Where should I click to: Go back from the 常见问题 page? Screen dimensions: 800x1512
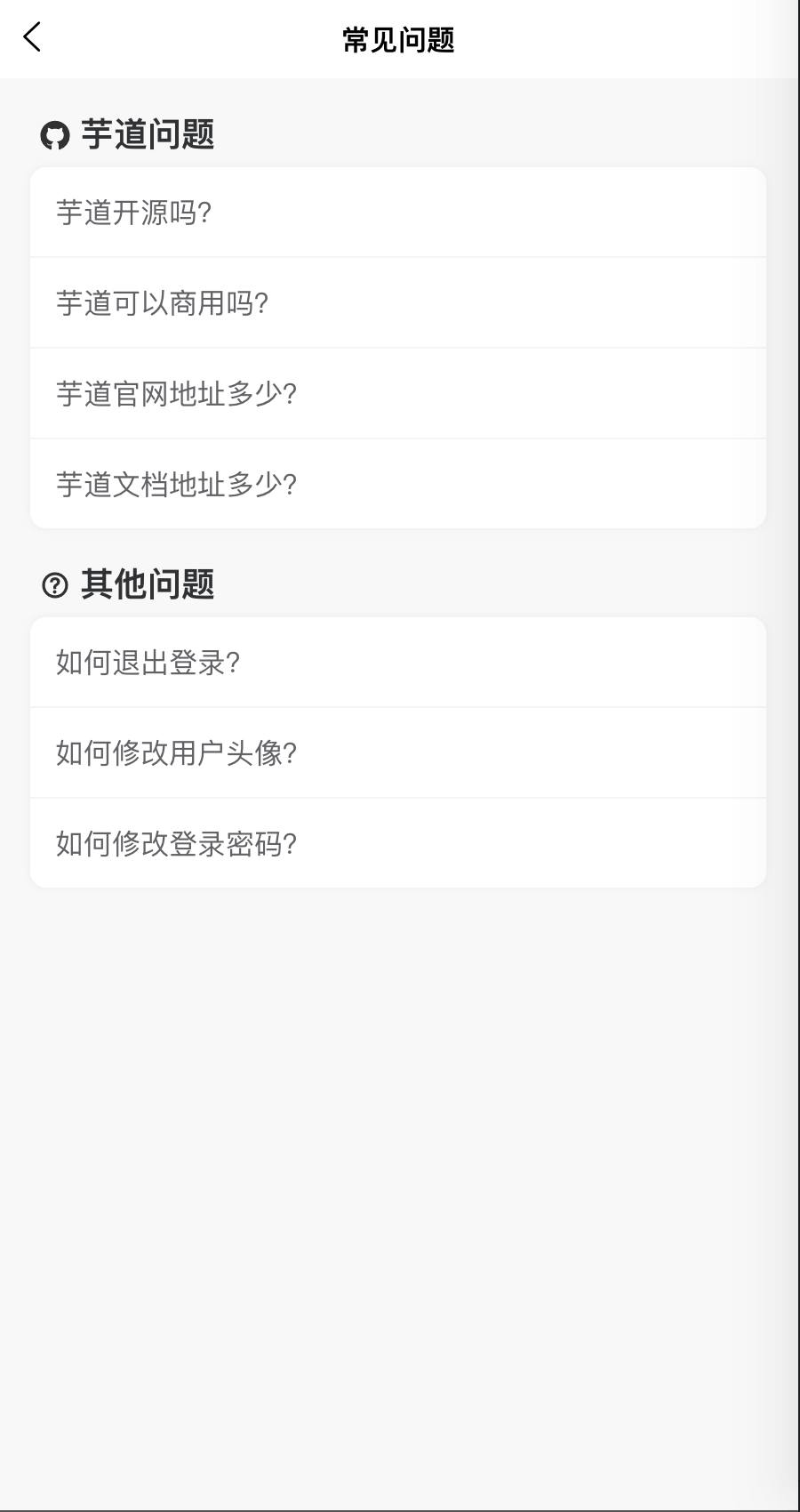point(32,37)
